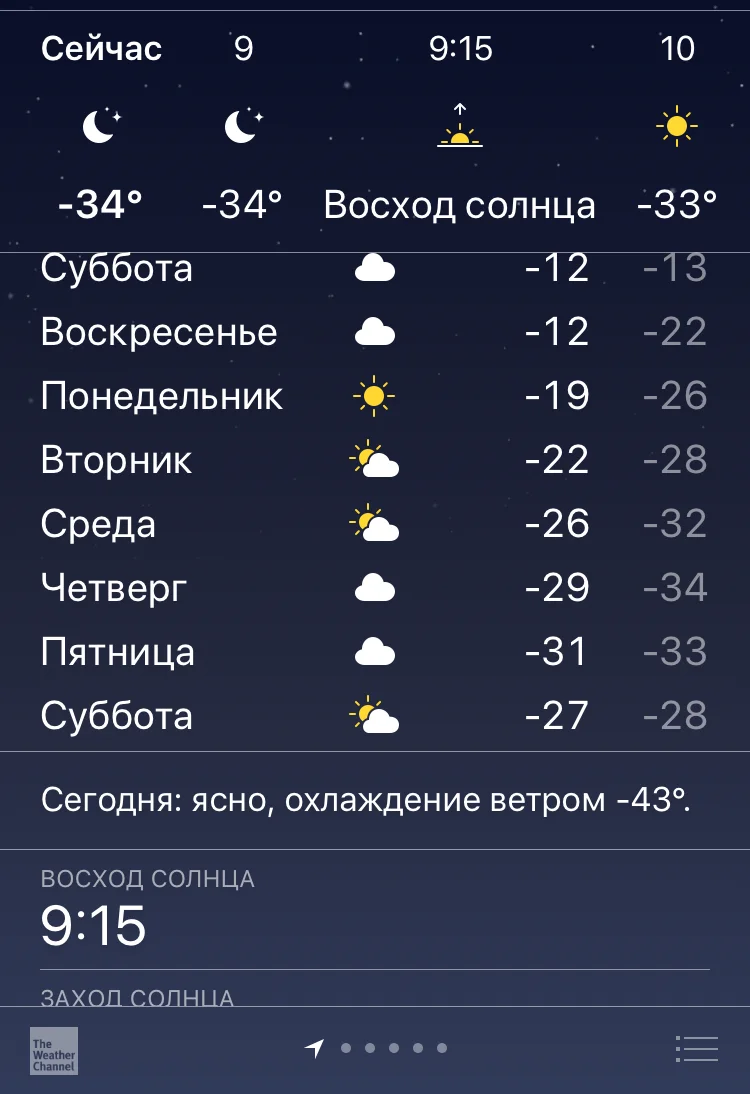
Task: Tap the cloud icon beside Четверг
Action: coord(373,587)
